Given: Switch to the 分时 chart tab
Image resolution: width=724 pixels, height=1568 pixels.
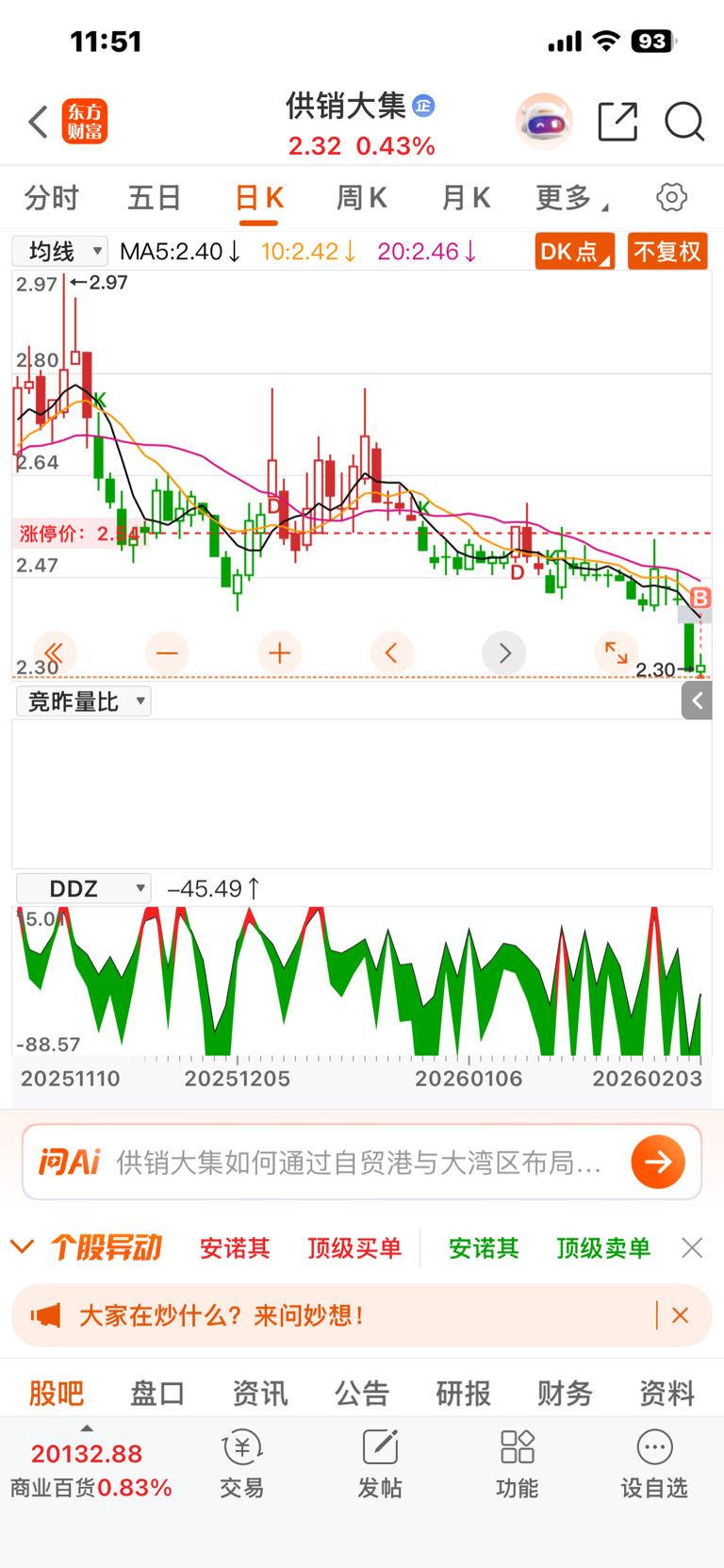Looking at the screenshot, I should pos(52,198).
